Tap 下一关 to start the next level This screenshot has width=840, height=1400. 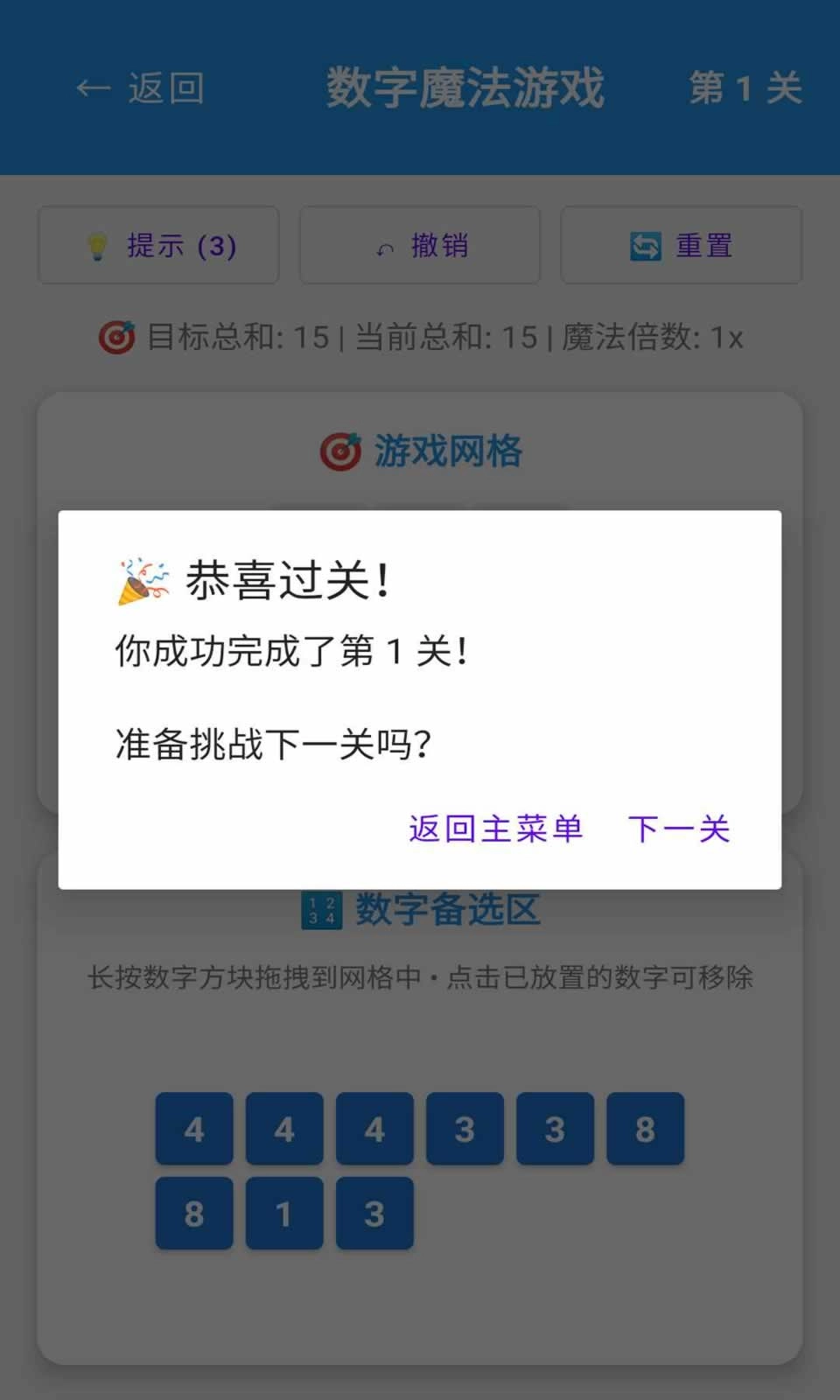coord(679,829)
